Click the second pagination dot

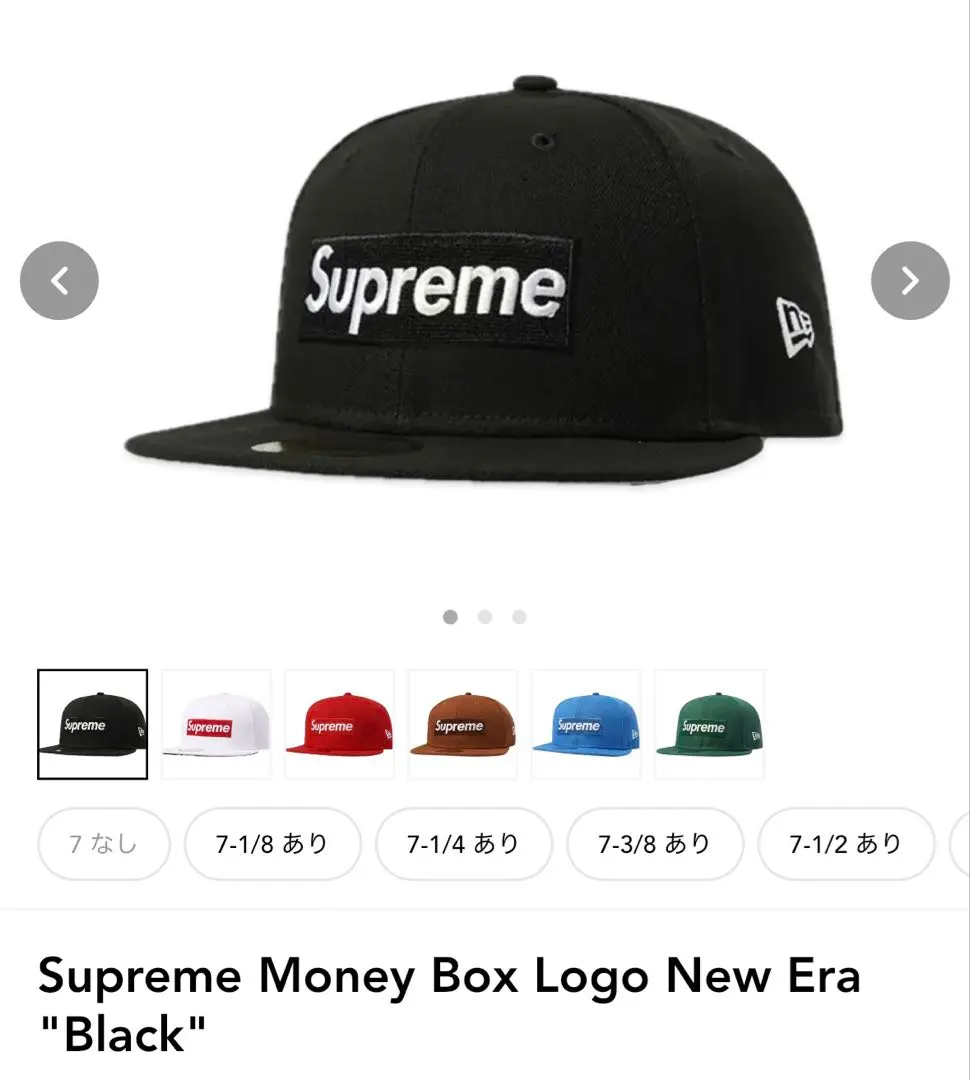click(x=485, y=617)
